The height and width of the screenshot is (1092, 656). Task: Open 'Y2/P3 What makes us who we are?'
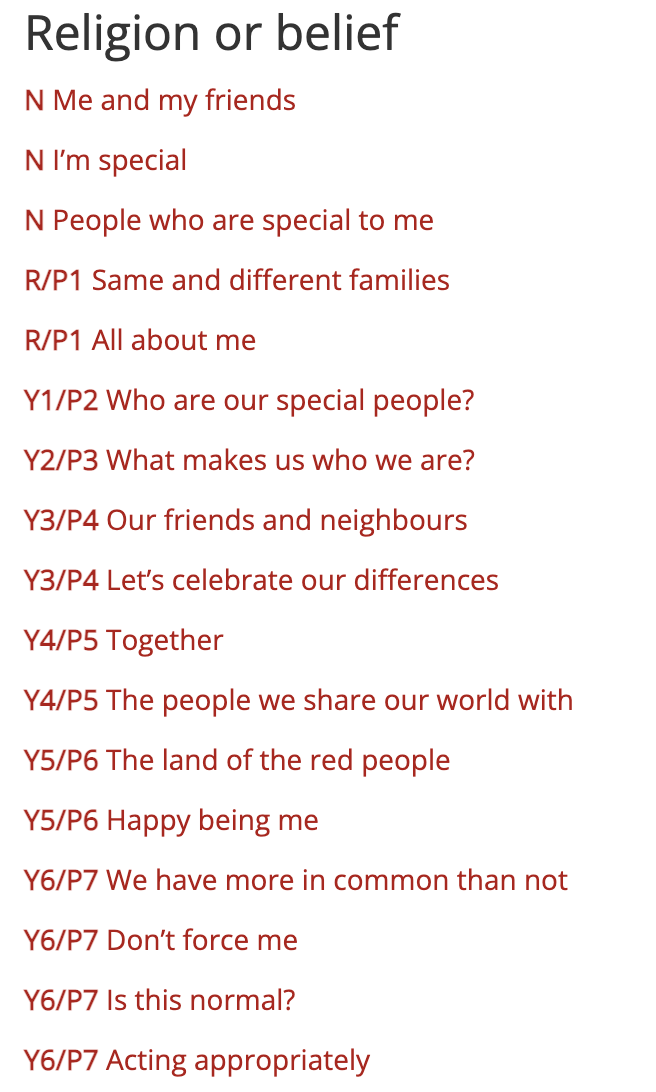tap(249, 461)
